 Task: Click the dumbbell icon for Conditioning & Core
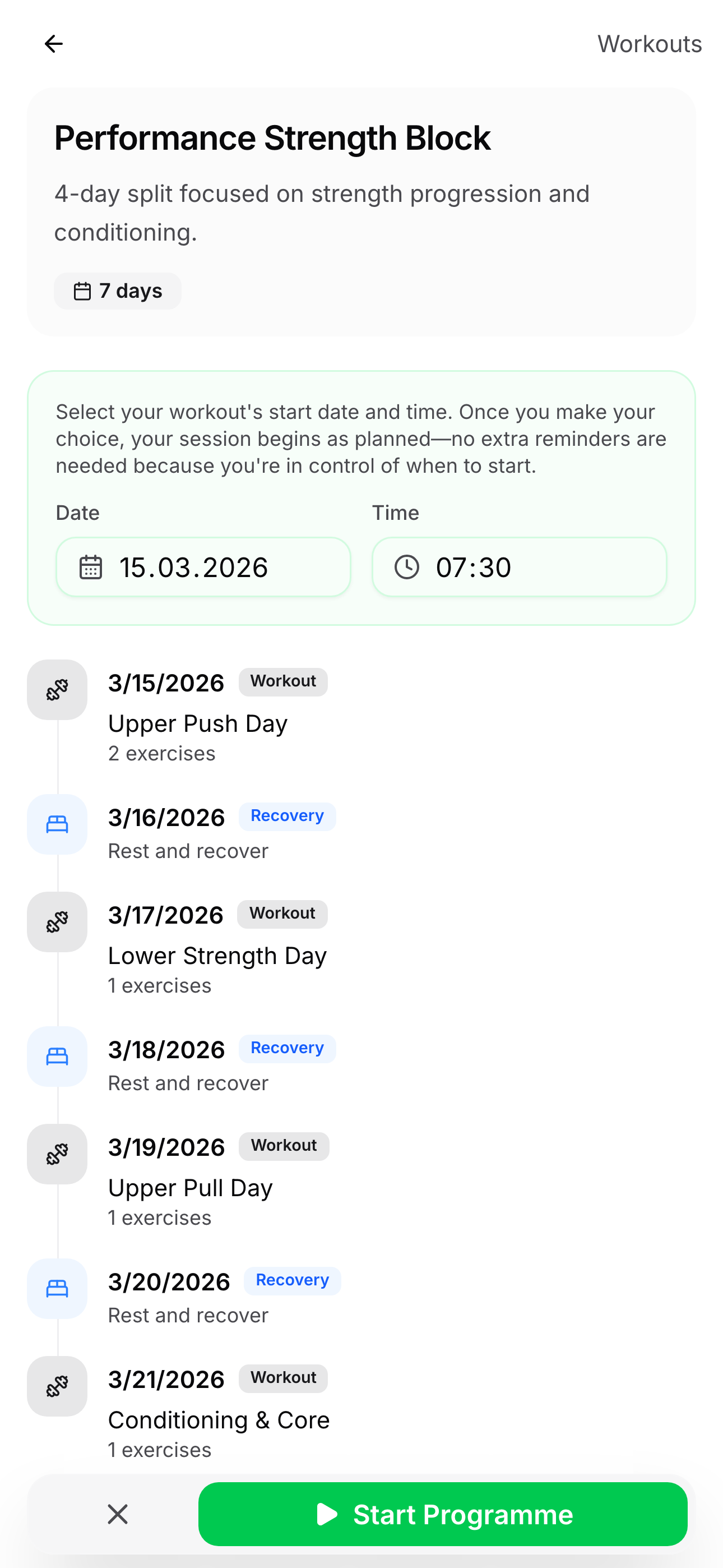click(x=57, y=1386)
